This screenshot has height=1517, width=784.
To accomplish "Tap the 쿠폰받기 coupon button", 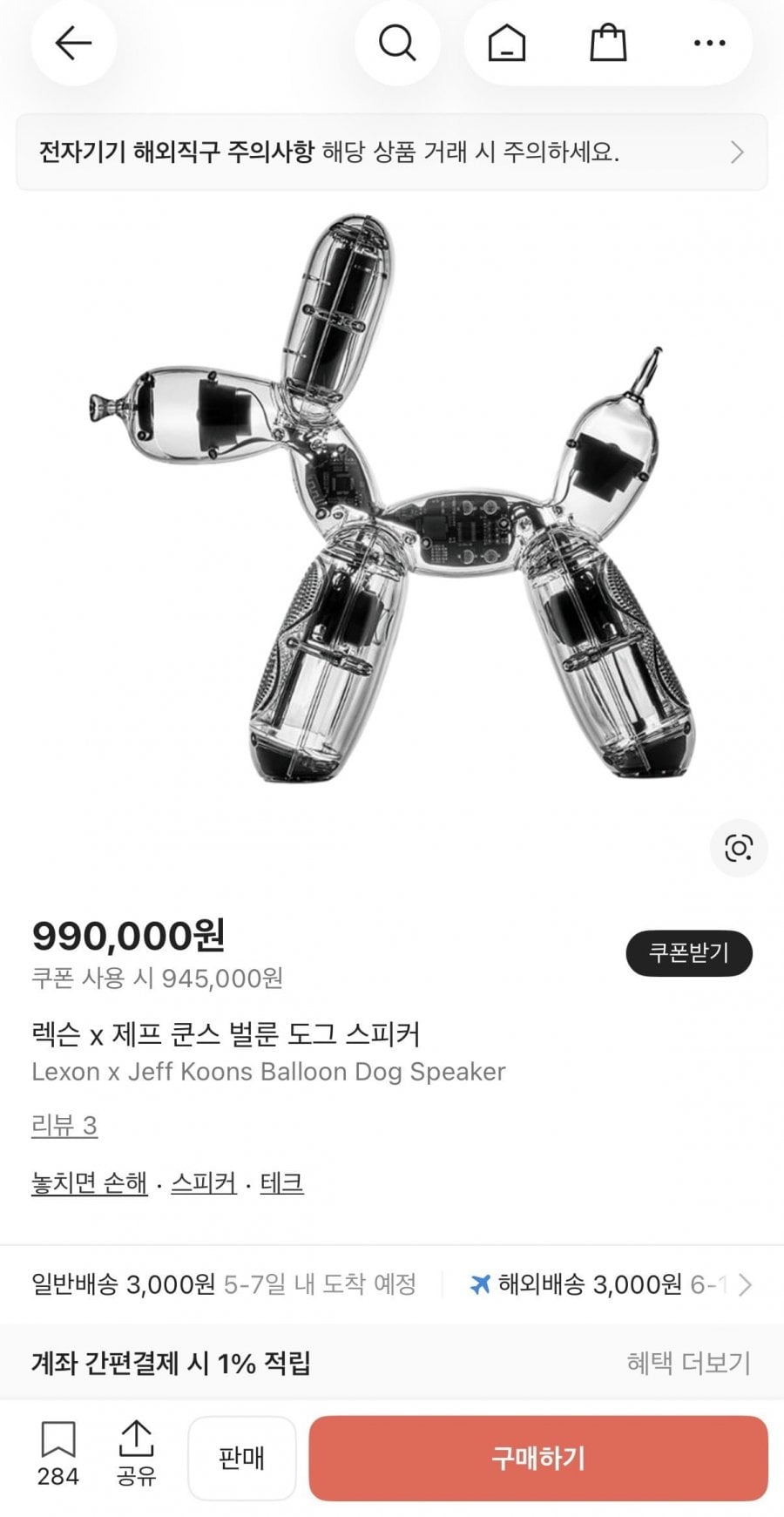I will coord(689,953).
